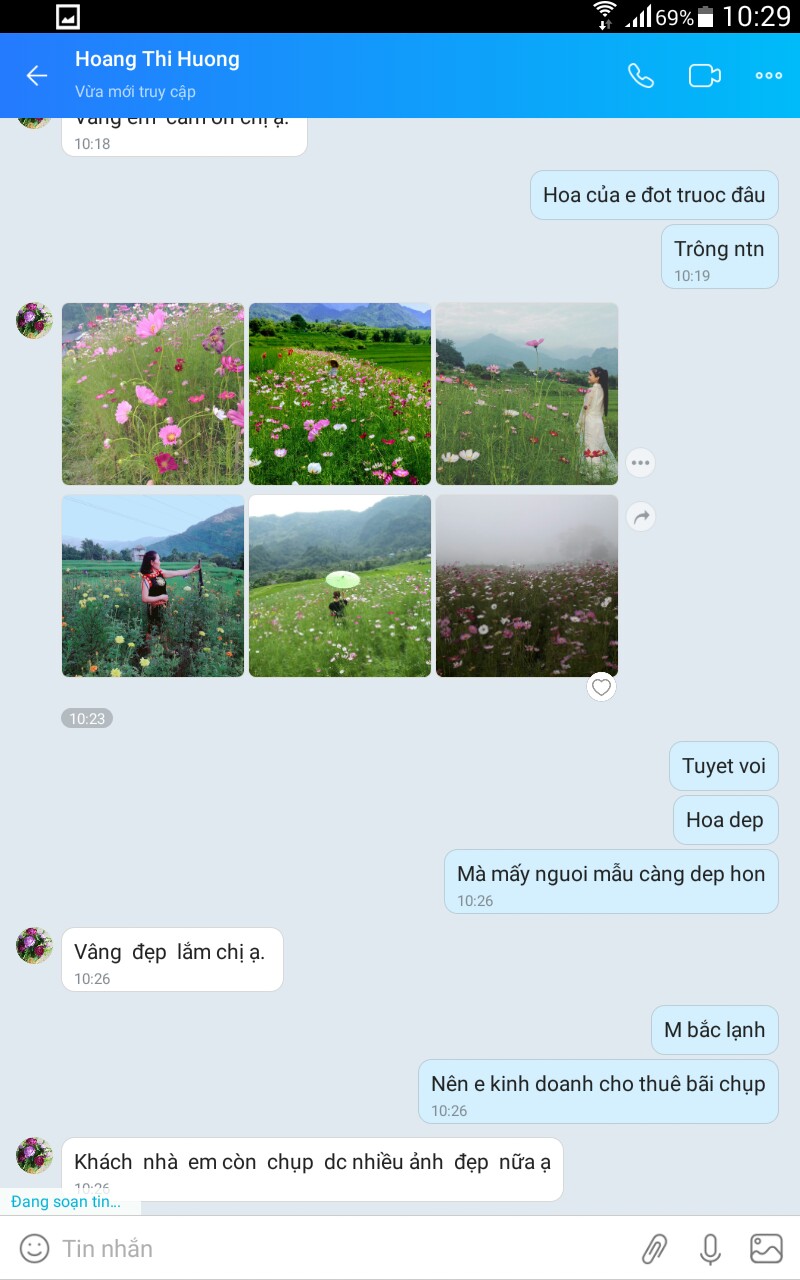Open Hoang Thi Huong's profile from the header name
Viewport: 800px width, 1280px height.
pyautogui.click(x=157, y=60)
